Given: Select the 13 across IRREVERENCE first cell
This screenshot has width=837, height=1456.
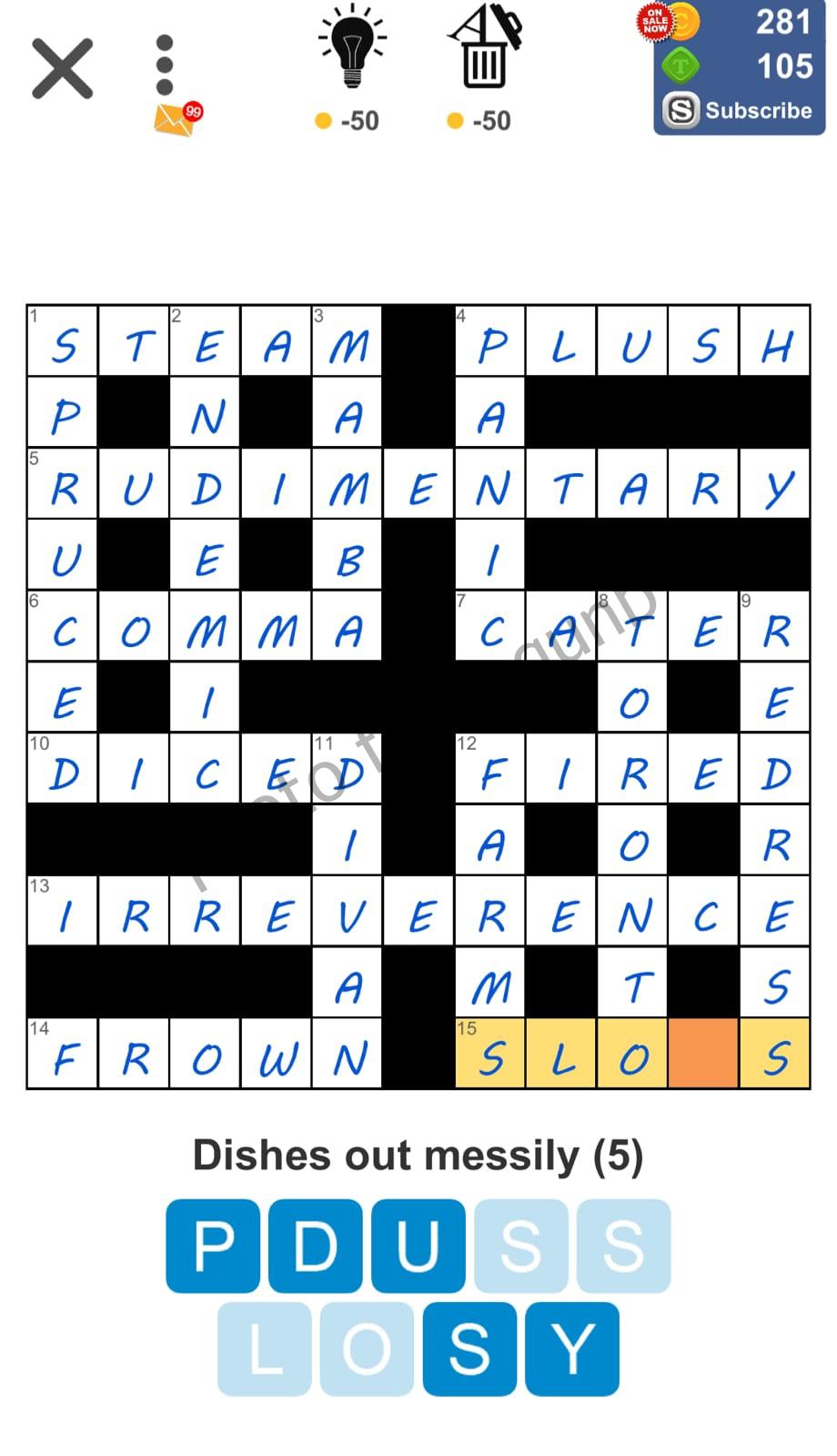Looking at the screenshot, I should [63, 911].
